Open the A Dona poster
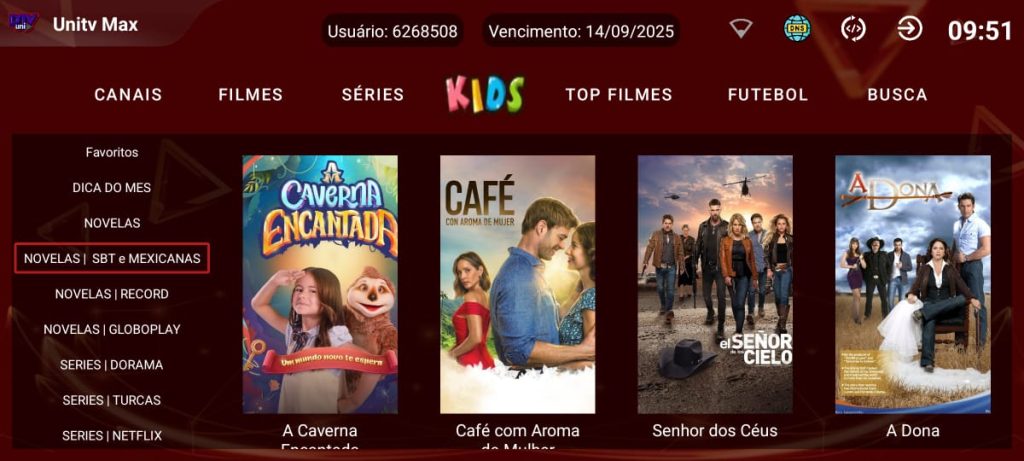The width and height of the screenshot is (1024, 461). coord(913,284)
